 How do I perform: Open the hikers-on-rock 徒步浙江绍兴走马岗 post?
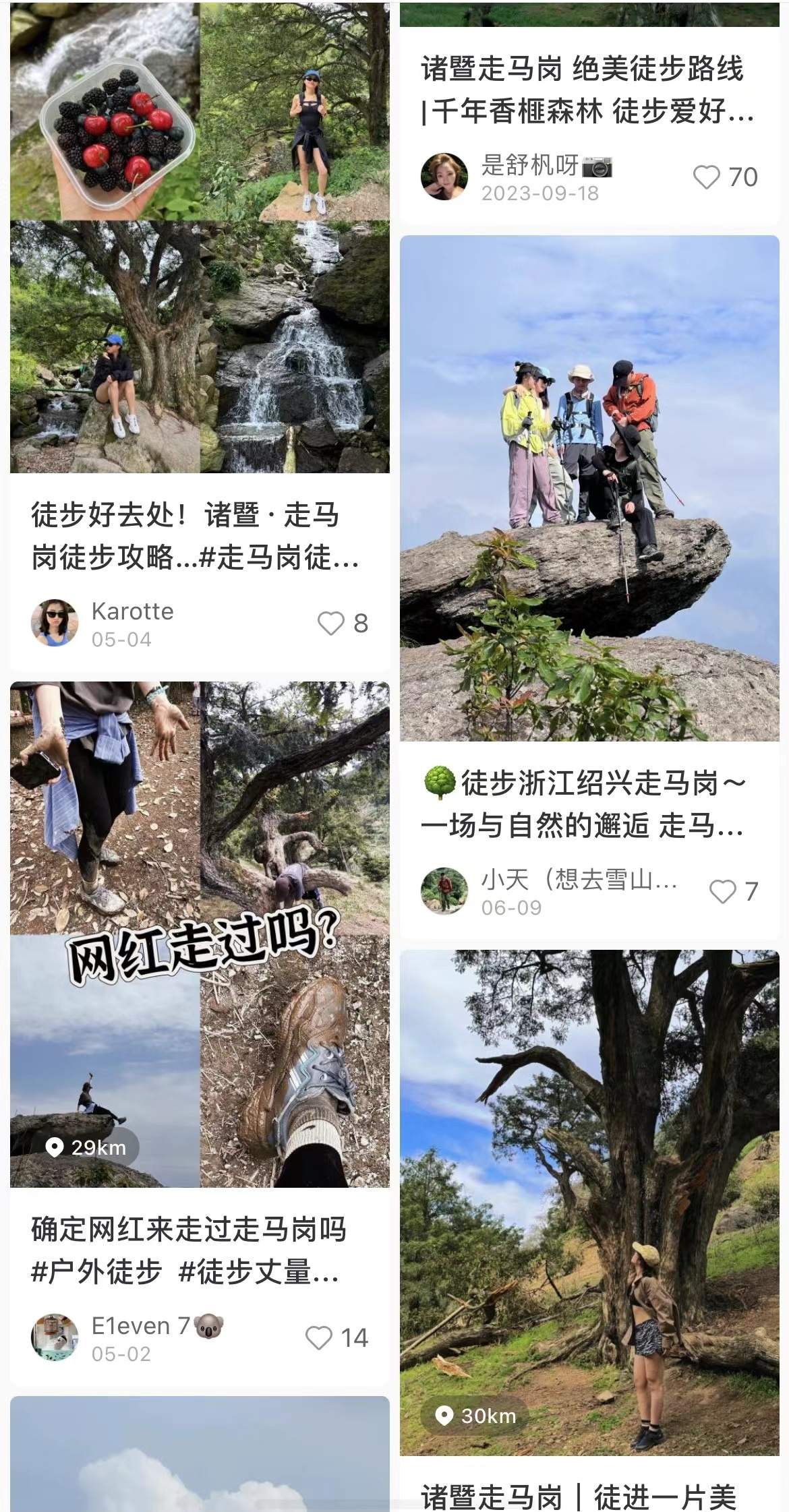pos(589,488)
